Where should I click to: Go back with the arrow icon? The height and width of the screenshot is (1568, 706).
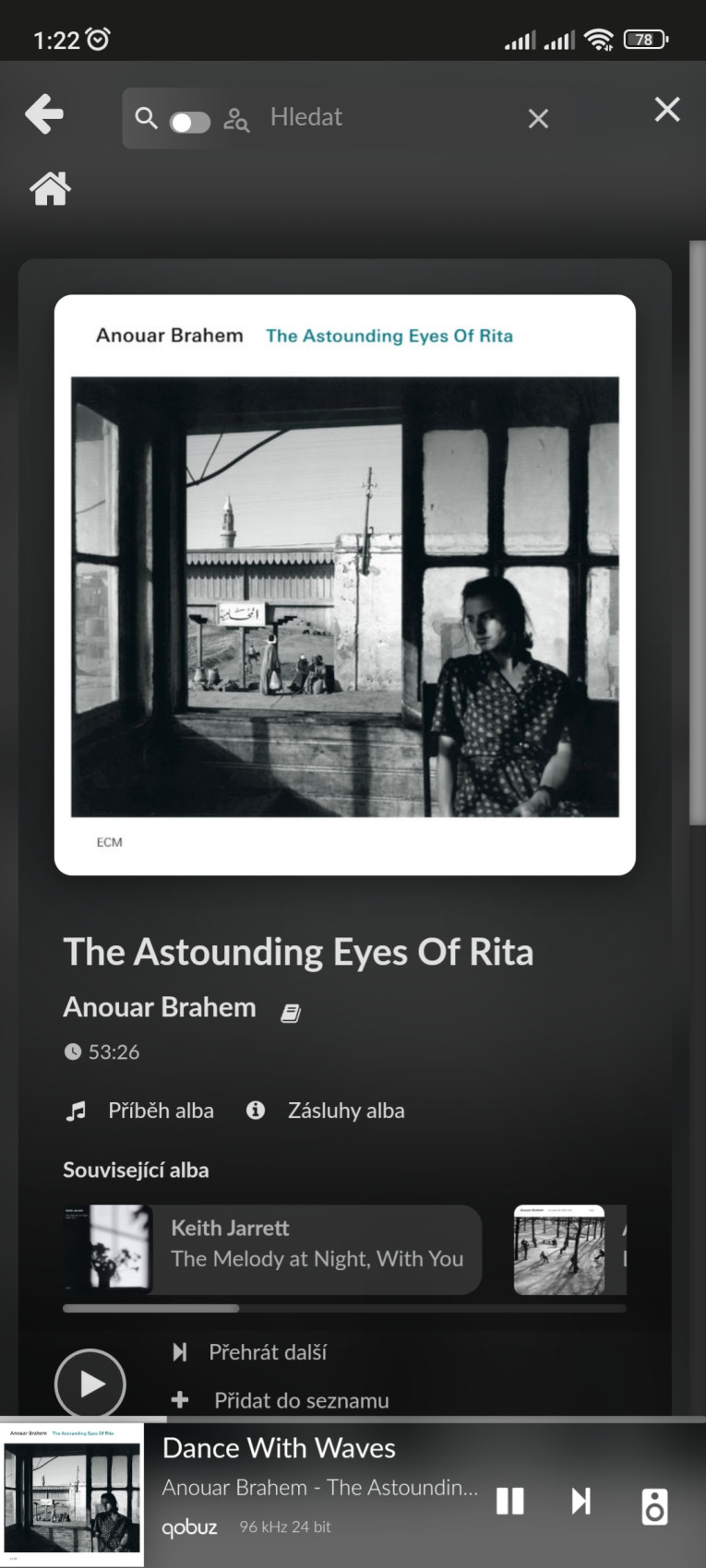click(x=44, y=114)
